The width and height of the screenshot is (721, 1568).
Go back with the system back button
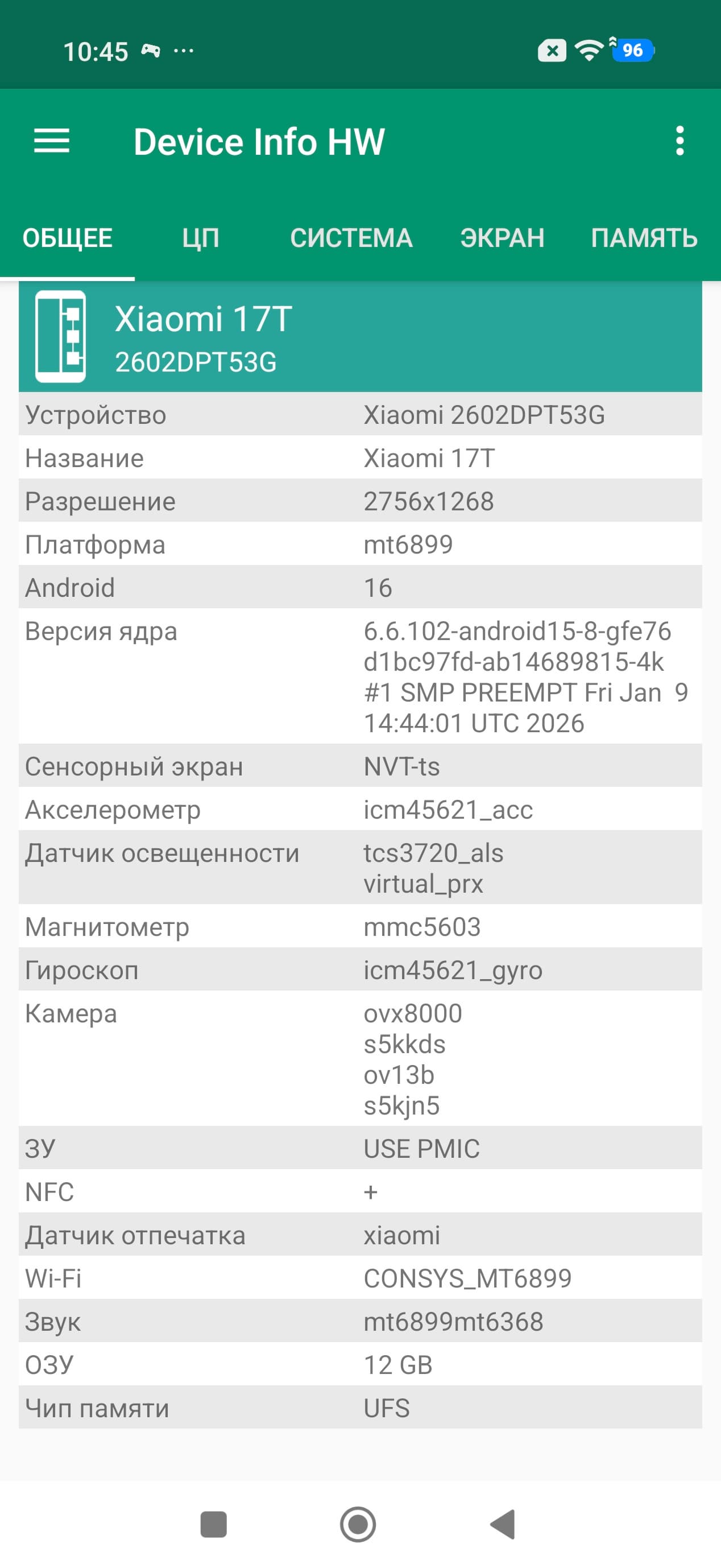pos(504,1524)
